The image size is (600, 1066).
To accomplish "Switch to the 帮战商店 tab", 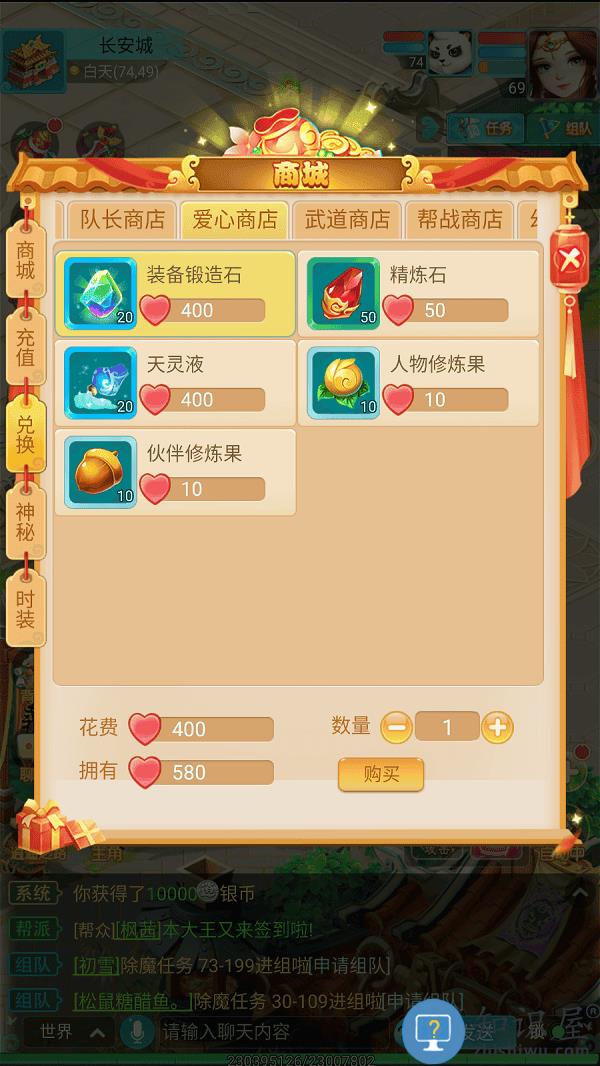I will (460, 220).
